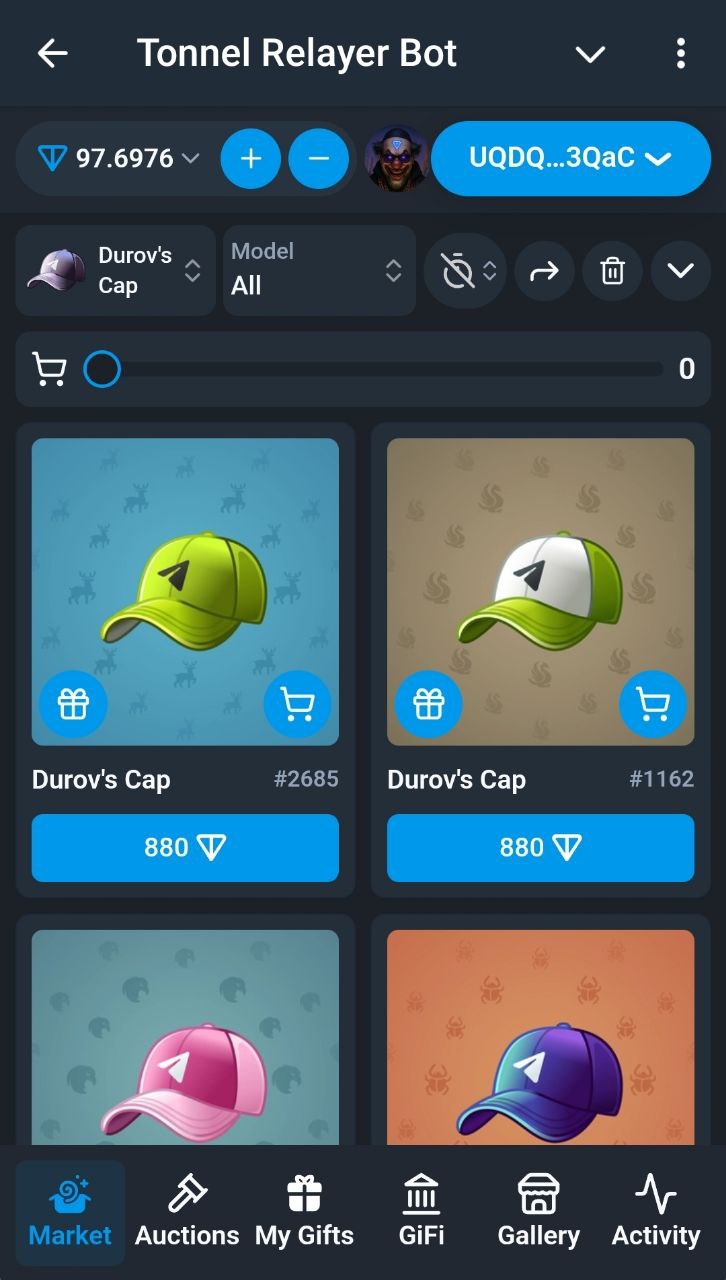Viewport: 726px width, 1280px height.
Task: Open the Durov's Cap gift selector
Action: [x=115, y=270]
